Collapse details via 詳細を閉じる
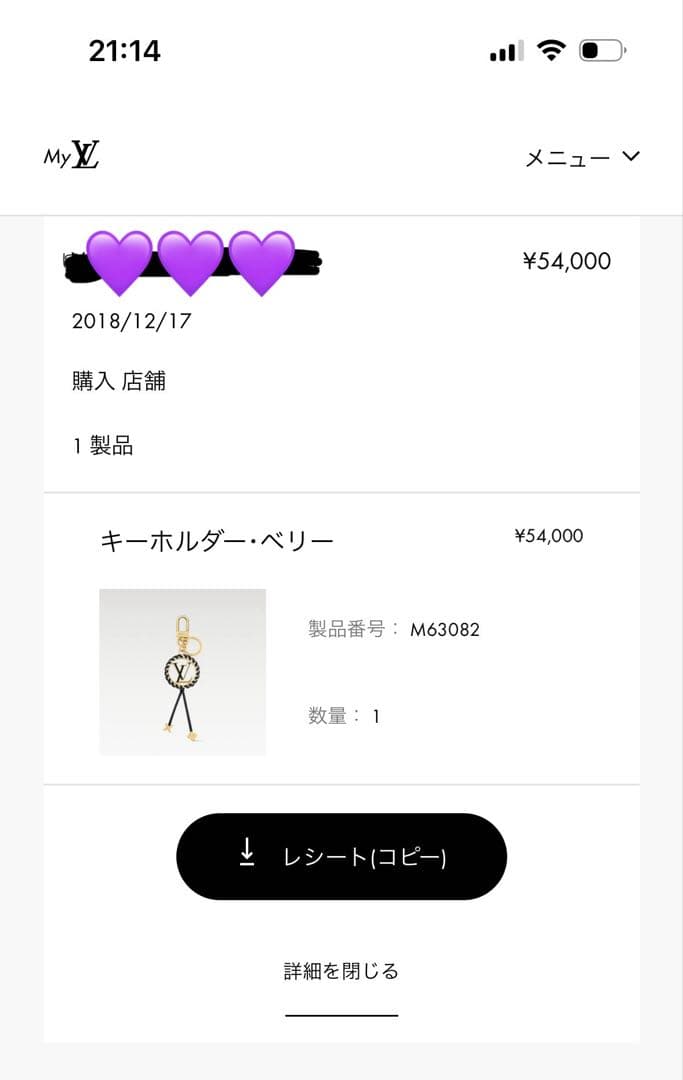This screenshot has height=1080, width=683. (x=341, y=971)
